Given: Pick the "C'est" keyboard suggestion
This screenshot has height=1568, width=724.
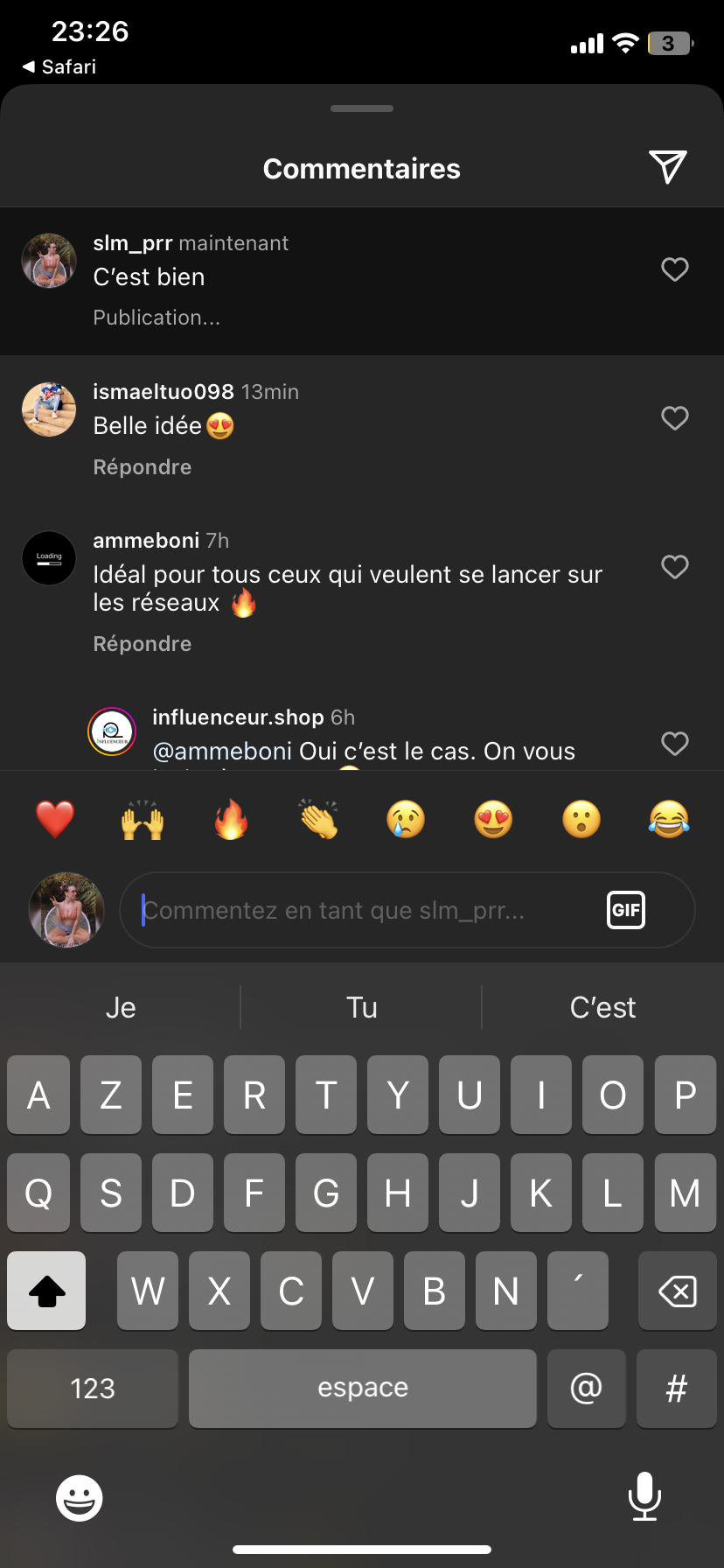Looking at the screenshot, I should click(602, 1007).
